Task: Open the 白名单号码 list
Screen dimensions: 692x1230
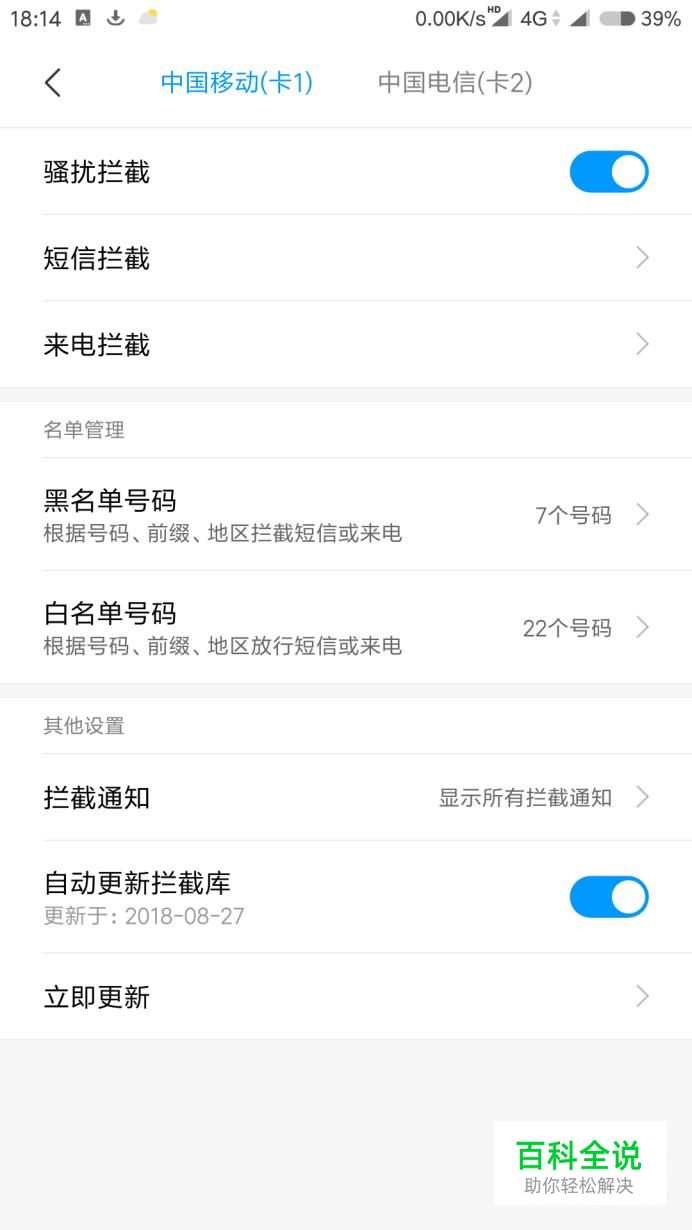Action: 346,627
